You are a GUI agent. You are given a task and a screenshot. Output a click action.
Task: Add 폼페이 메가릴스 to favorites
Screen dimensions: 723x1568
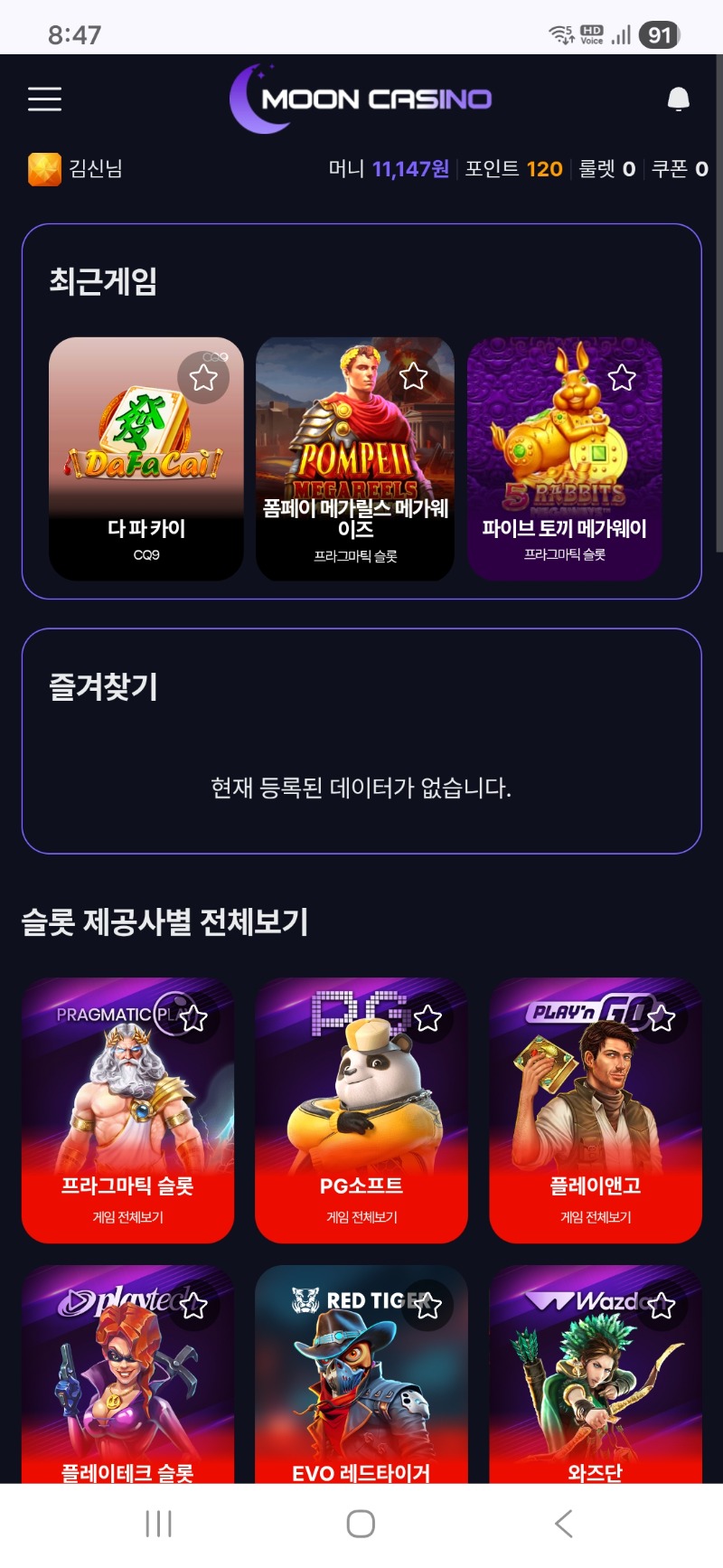coord(413,376)
